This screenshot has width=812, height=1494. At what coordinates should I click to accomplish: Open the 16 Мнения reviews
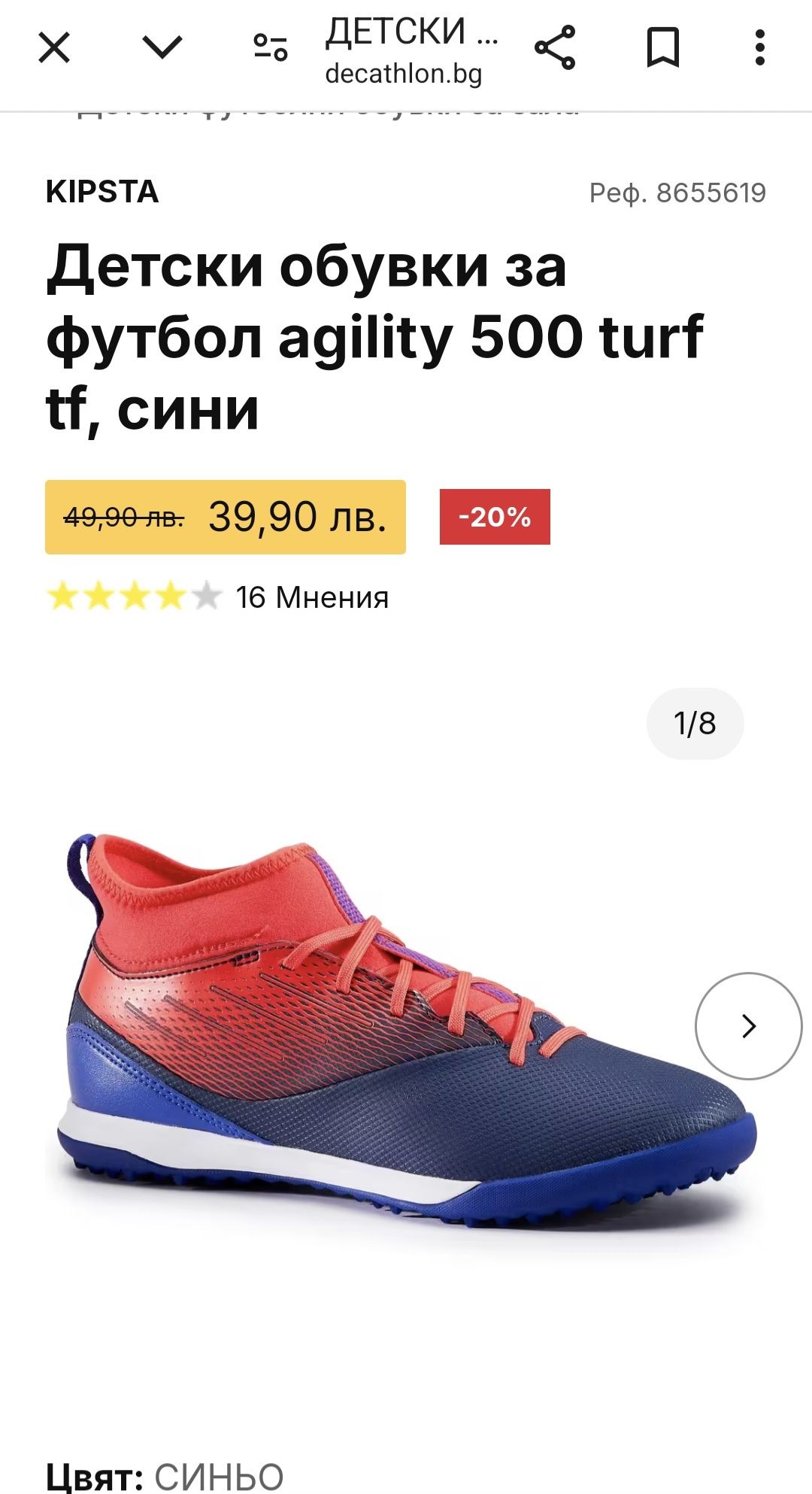click(312, 597)
